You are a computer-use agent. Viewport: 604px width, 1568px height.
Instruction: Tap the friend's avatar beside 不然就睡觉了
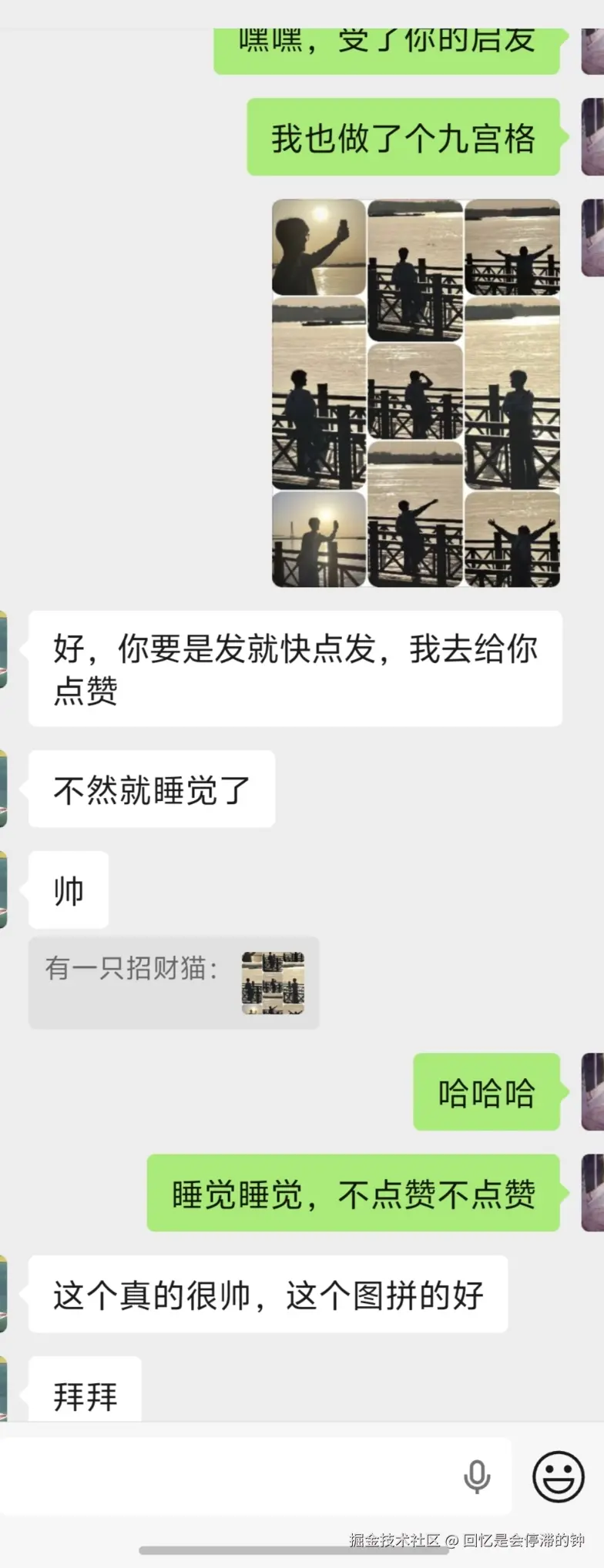pyautogui.click(x=6, y=786)
